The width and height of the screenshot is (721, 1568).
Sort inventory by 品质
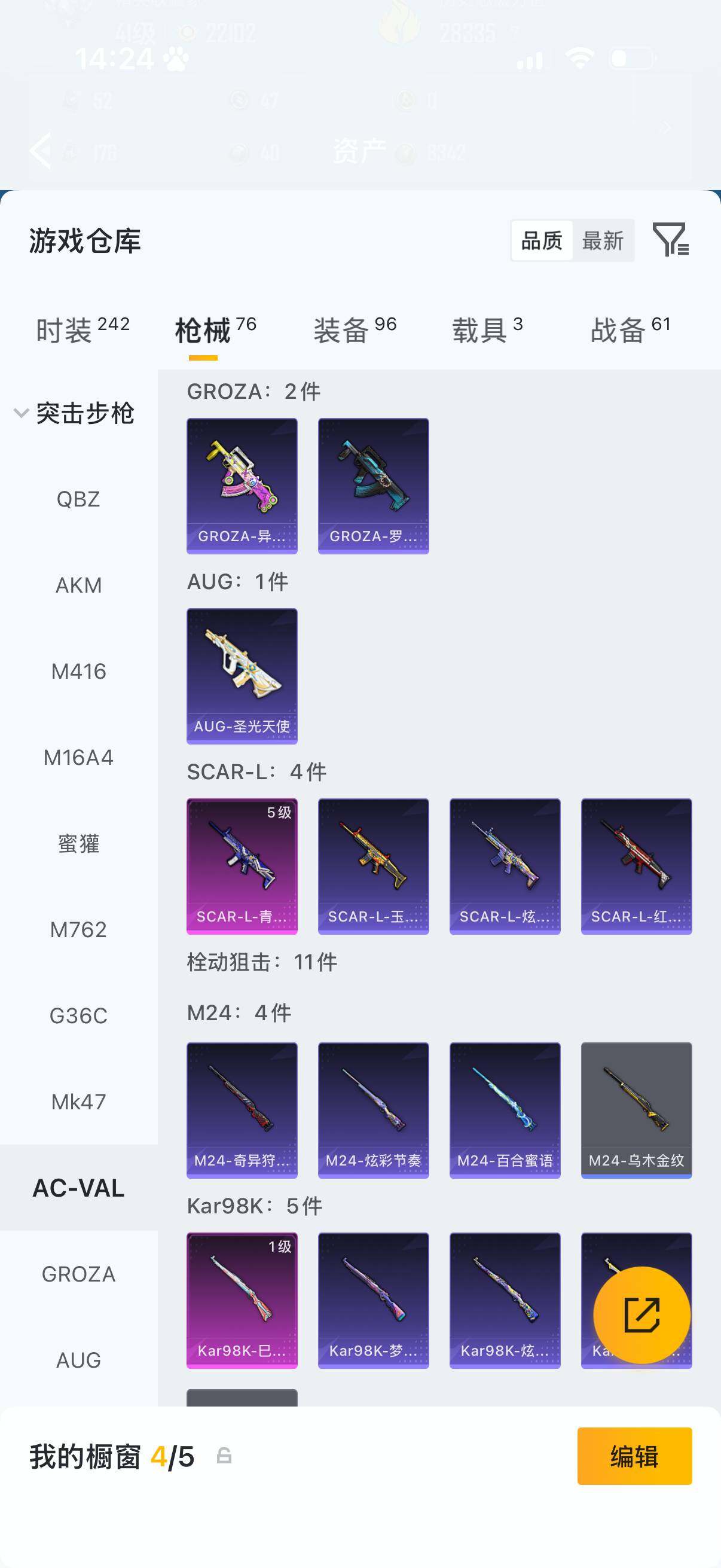point(542,240)
